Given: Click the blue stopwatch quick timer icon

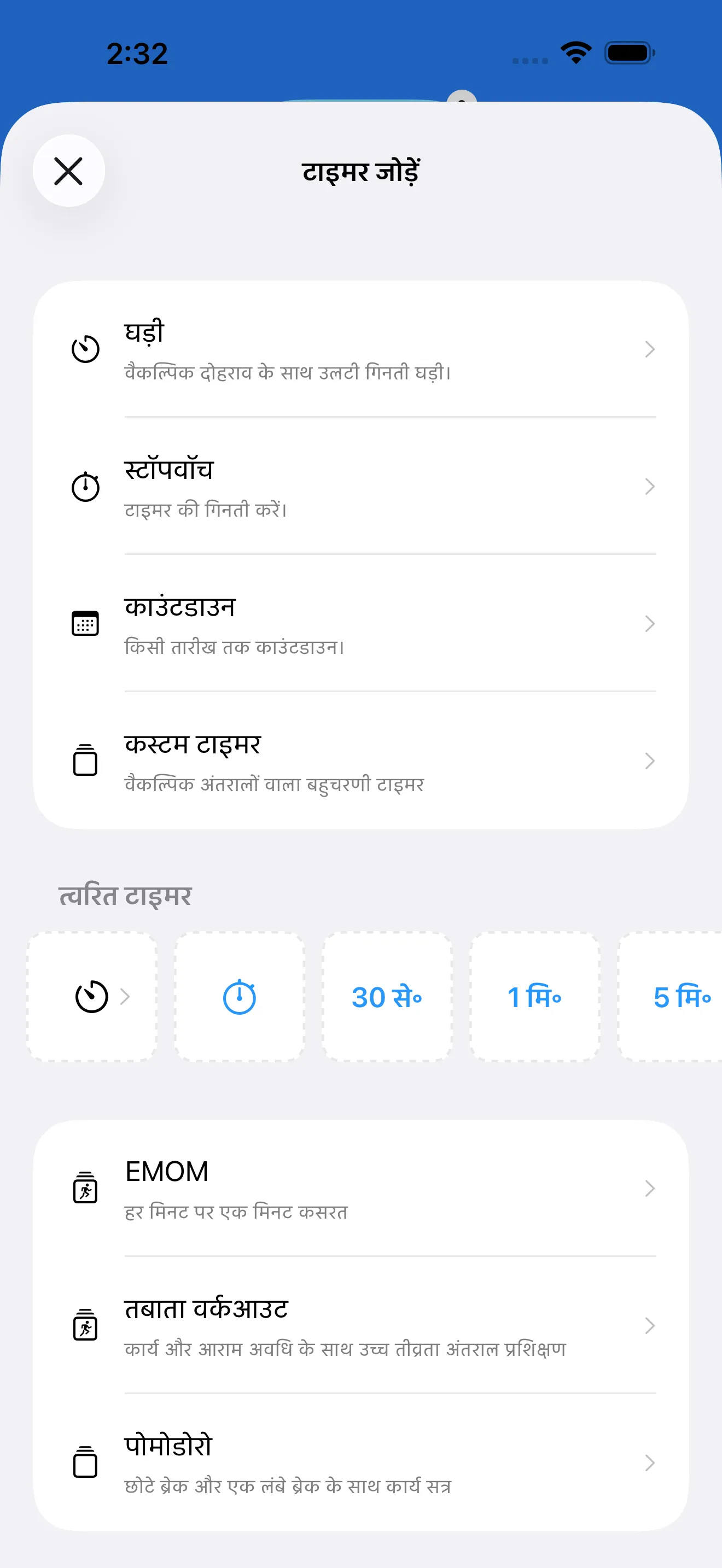Looking at the screenshot, I should pos(239,997).
